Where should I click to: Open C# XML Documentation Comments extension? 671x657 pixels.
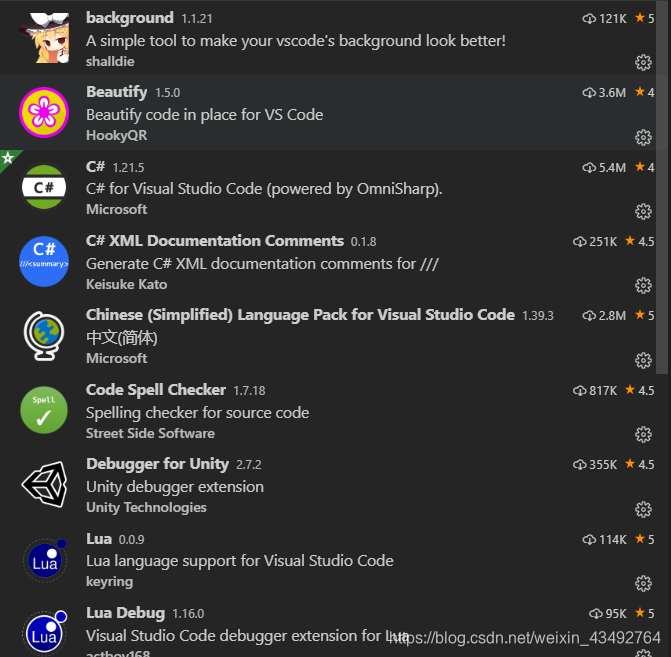click(215, 241)
